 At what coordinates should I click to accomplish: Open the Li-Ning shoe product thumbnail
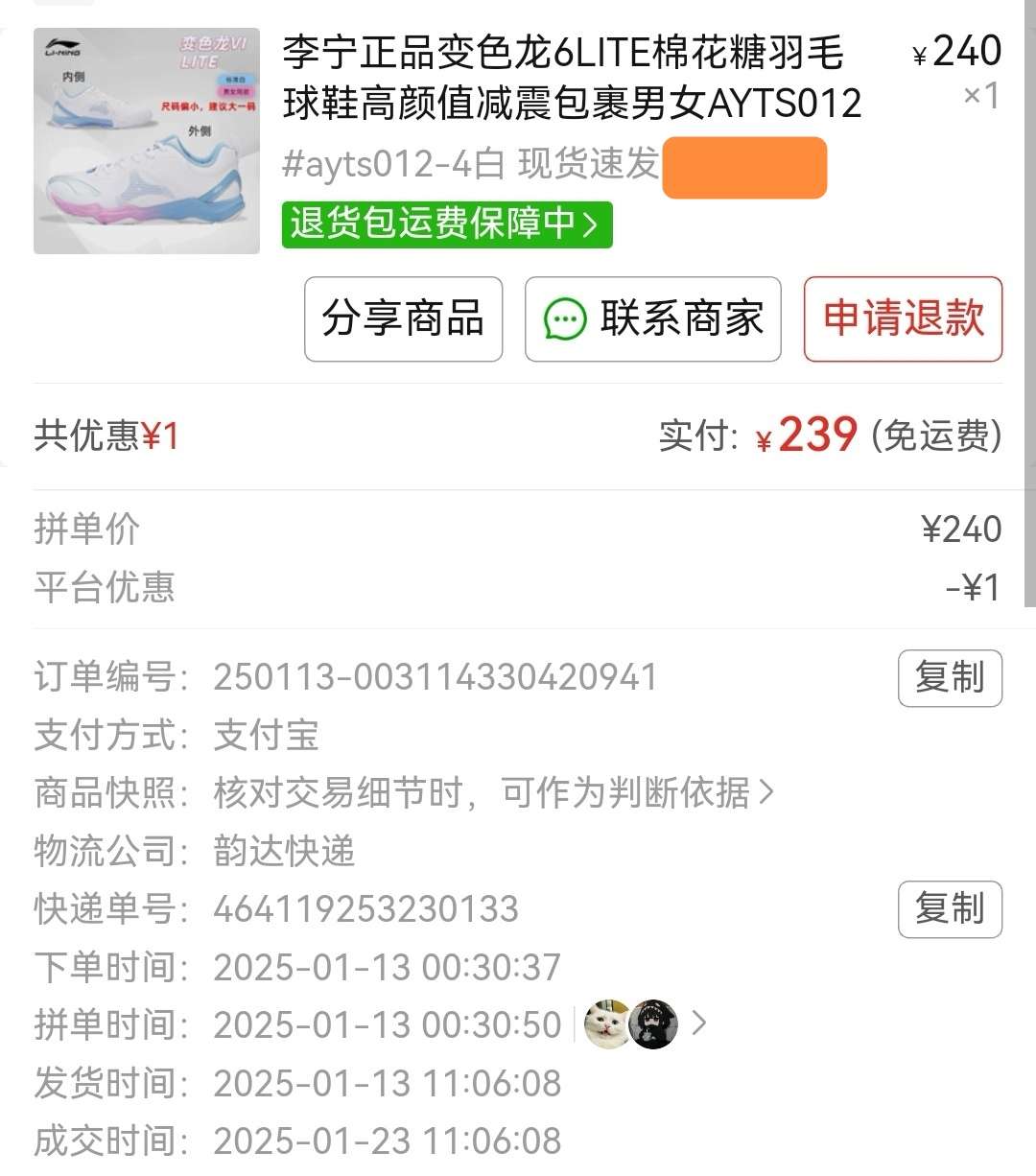point(147,141)
